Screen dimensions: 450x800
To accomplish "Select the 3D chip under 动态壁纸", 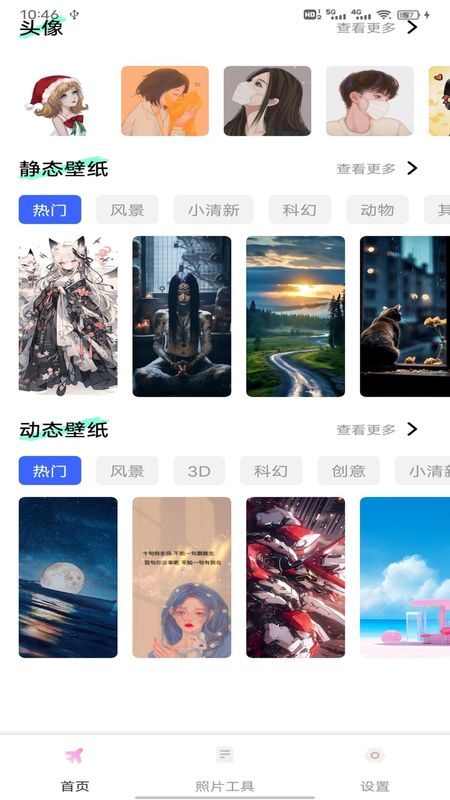I will point(199,470).
